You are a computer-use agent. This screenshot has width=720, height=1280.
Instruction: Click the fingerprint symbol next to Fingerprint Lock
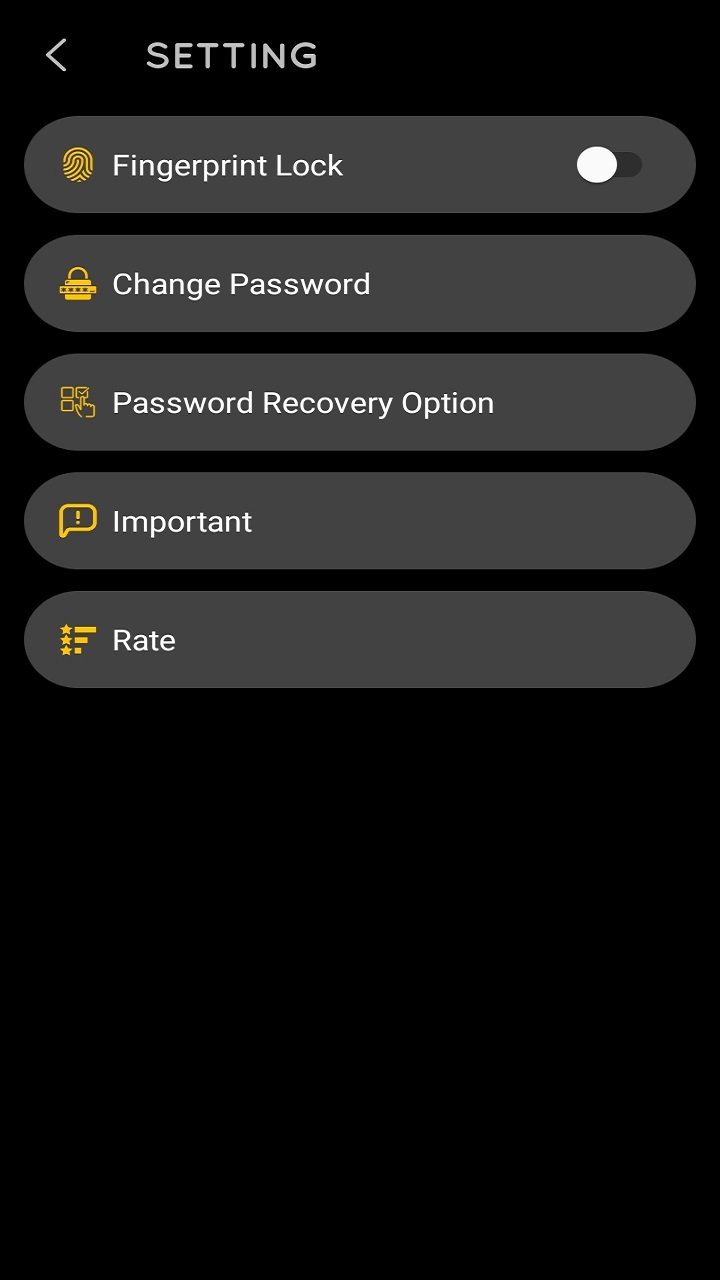(x=77, y=163)
